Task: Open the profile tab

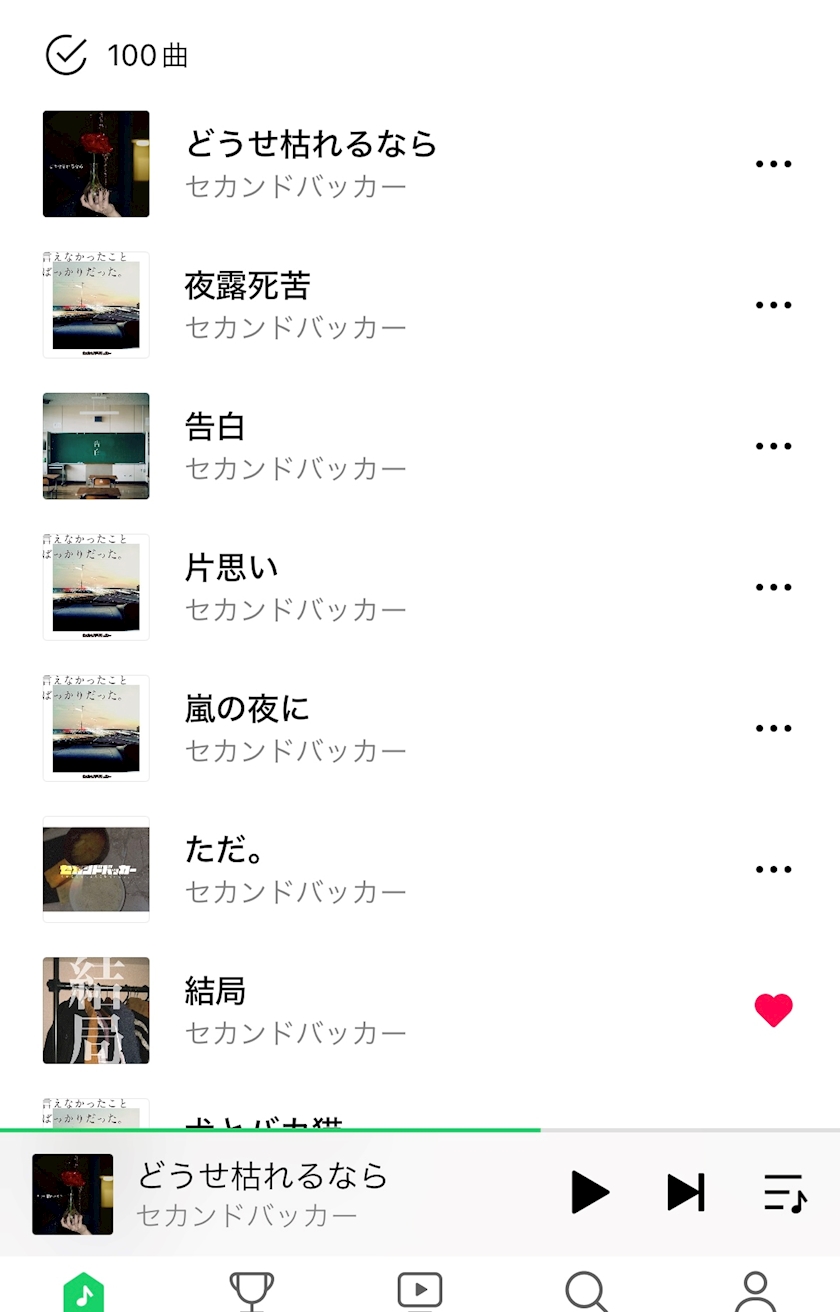Action: (755, 1291)
